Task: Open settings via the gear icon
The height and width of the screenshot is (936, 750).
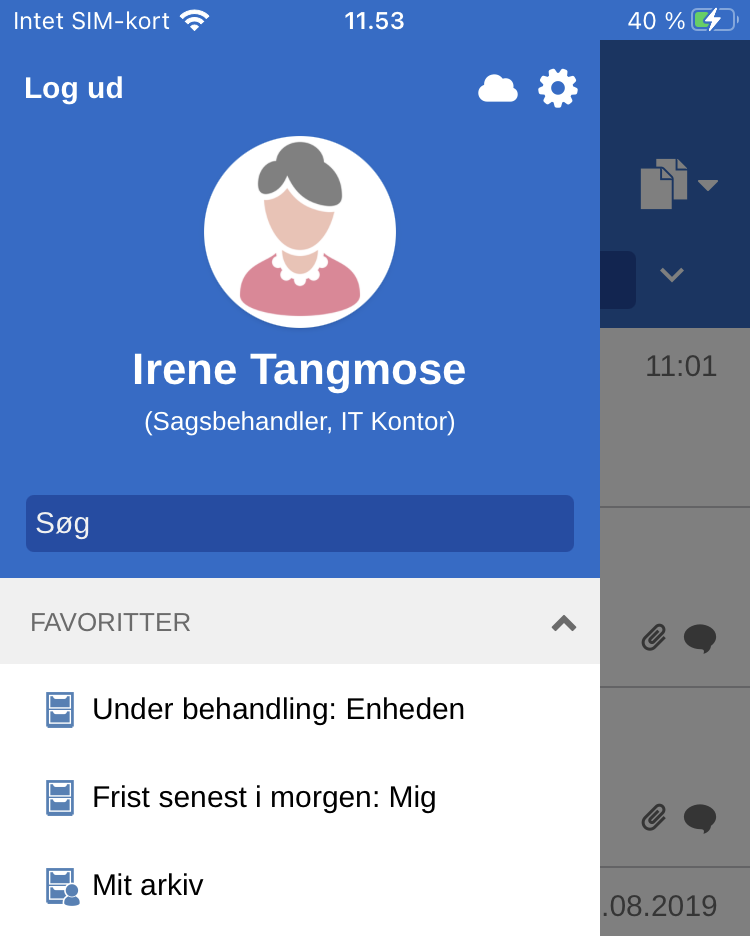Action: coord(558,88)
